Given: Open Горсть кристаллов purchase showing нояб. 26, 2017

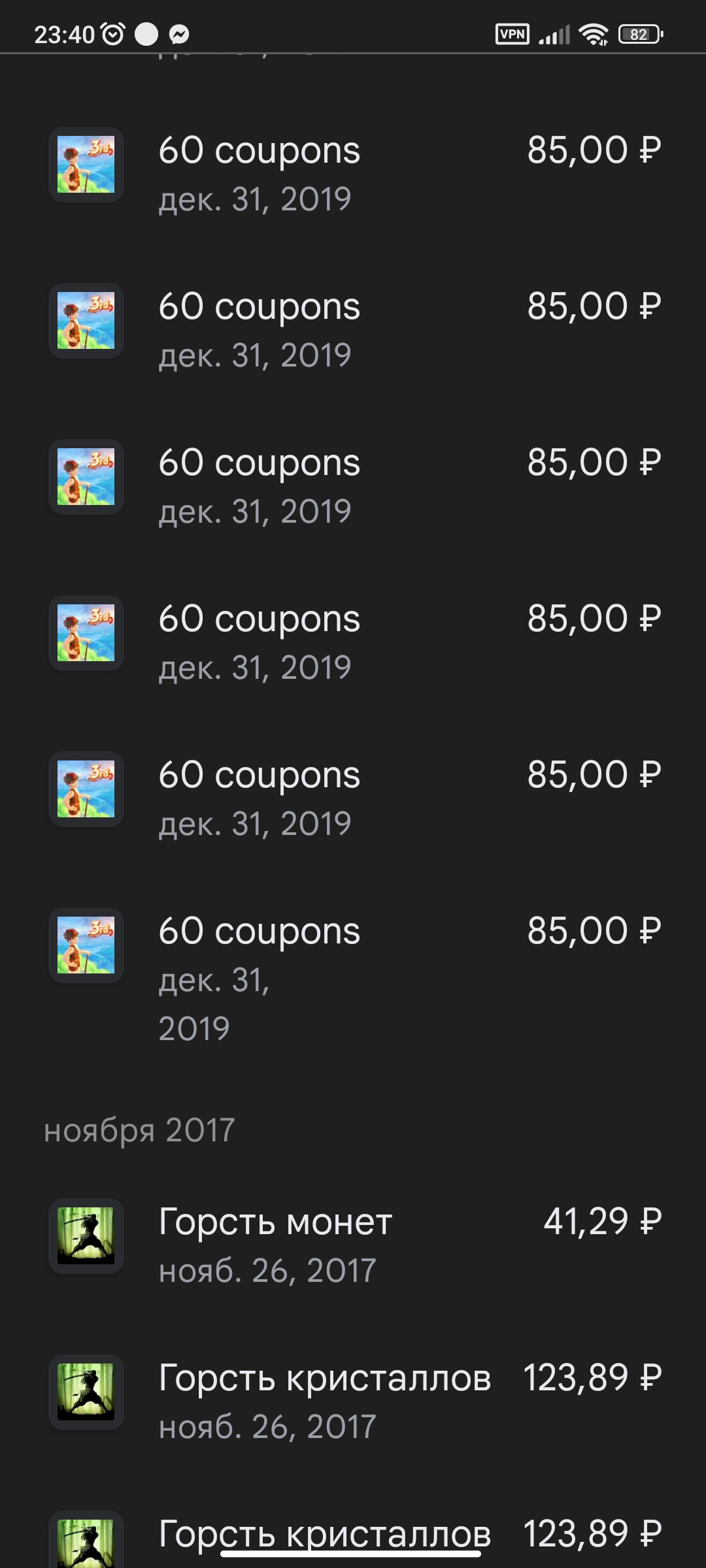Looking at the screenshot, I should click(353, 1401).
